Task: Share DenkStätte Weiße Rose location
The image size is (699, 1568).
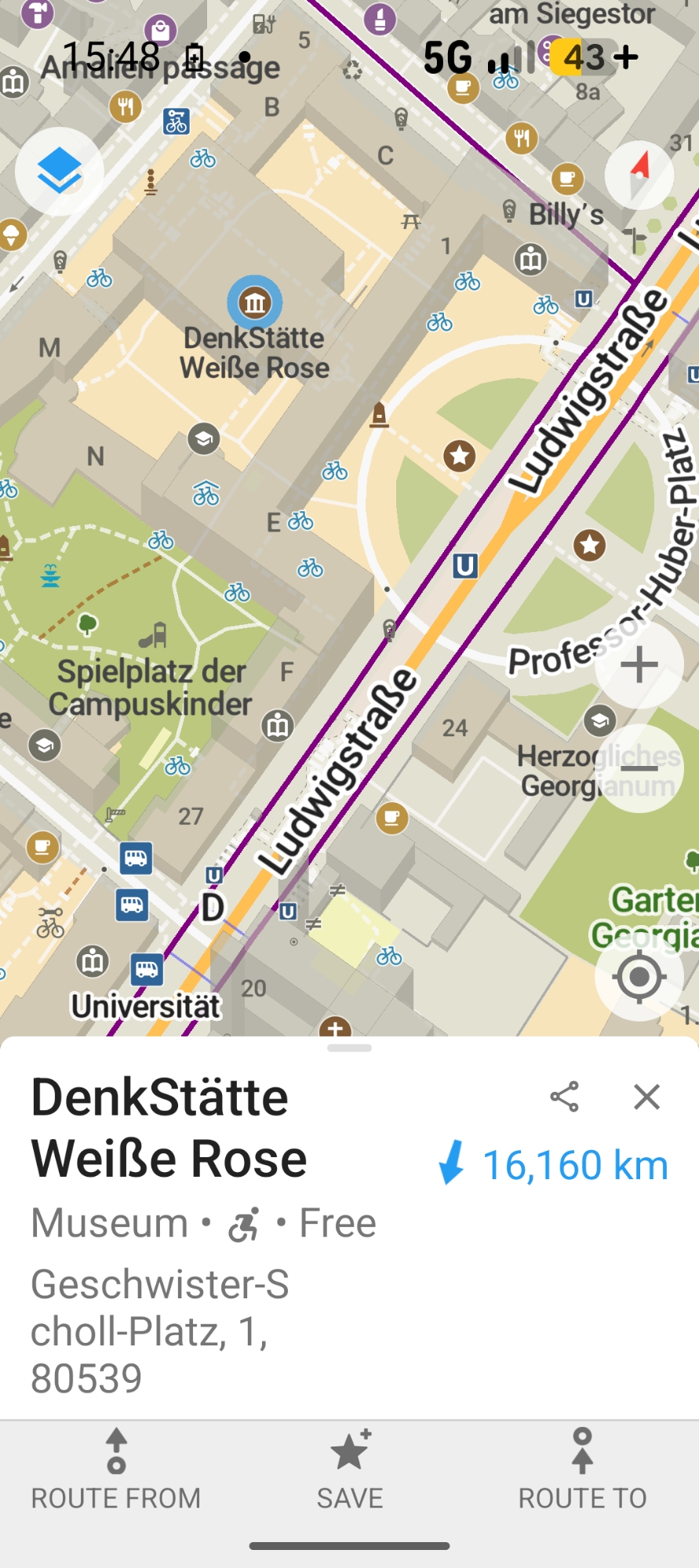Action: pyautogui.click(x=564, y=1097)
